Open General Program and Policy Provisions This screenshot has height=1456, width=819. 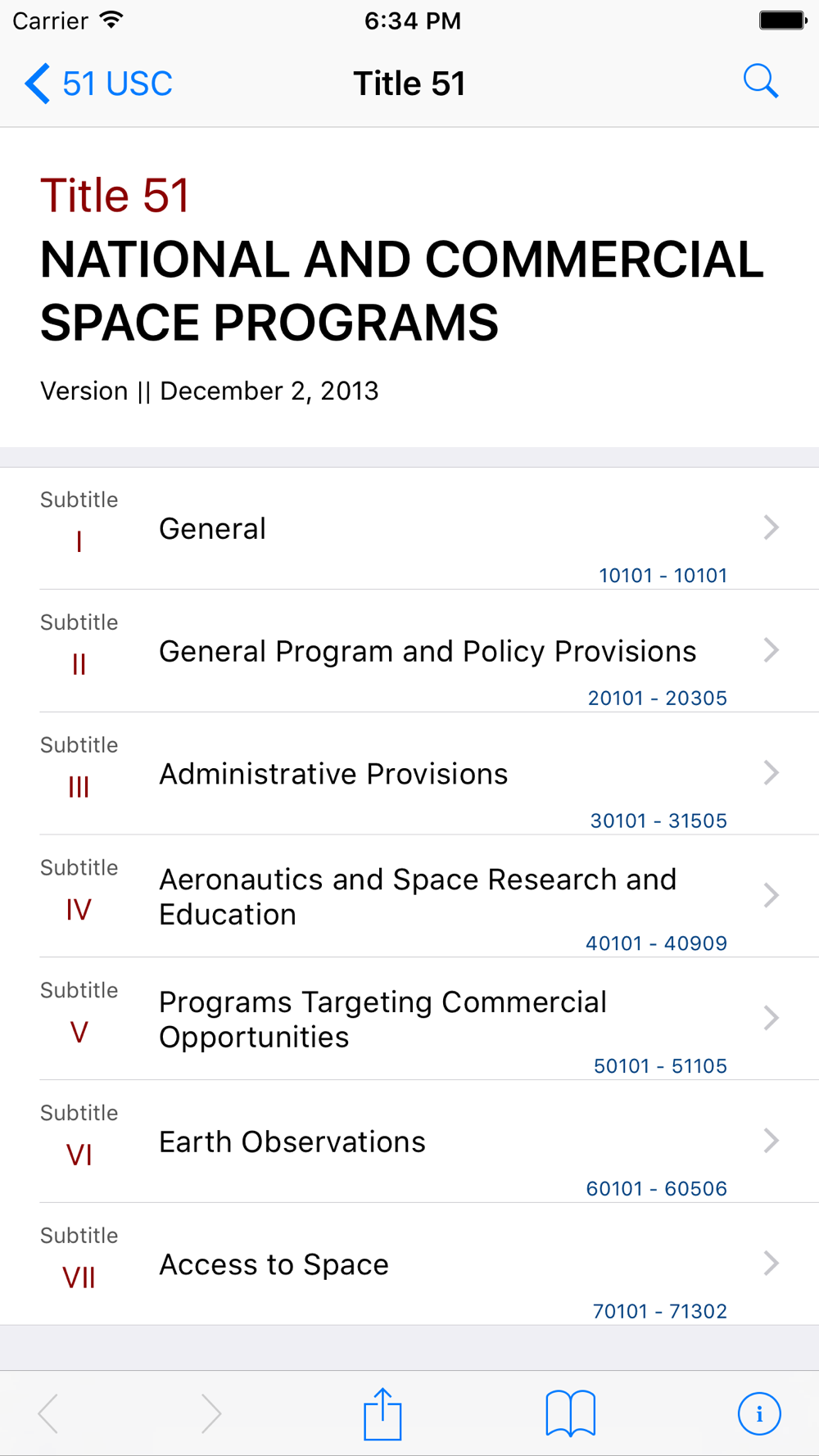pos(409,652)
